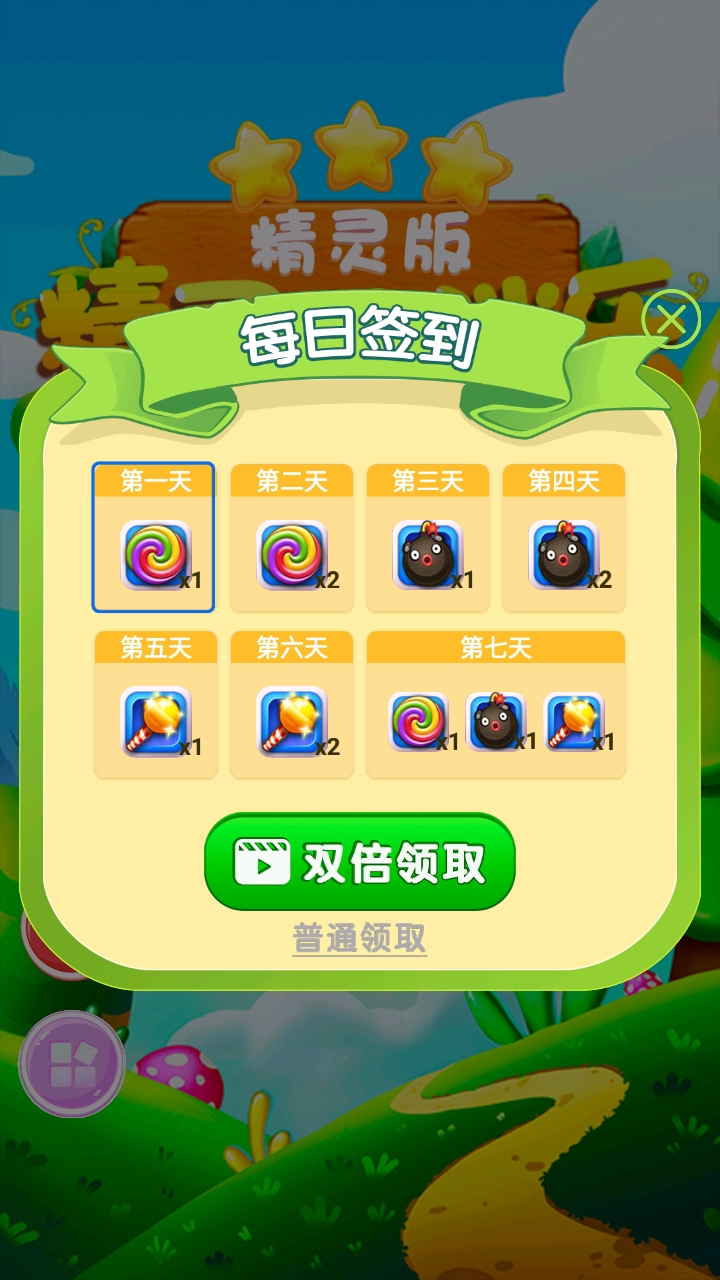Open the purple grid menu button

(x=72, y=1064)
